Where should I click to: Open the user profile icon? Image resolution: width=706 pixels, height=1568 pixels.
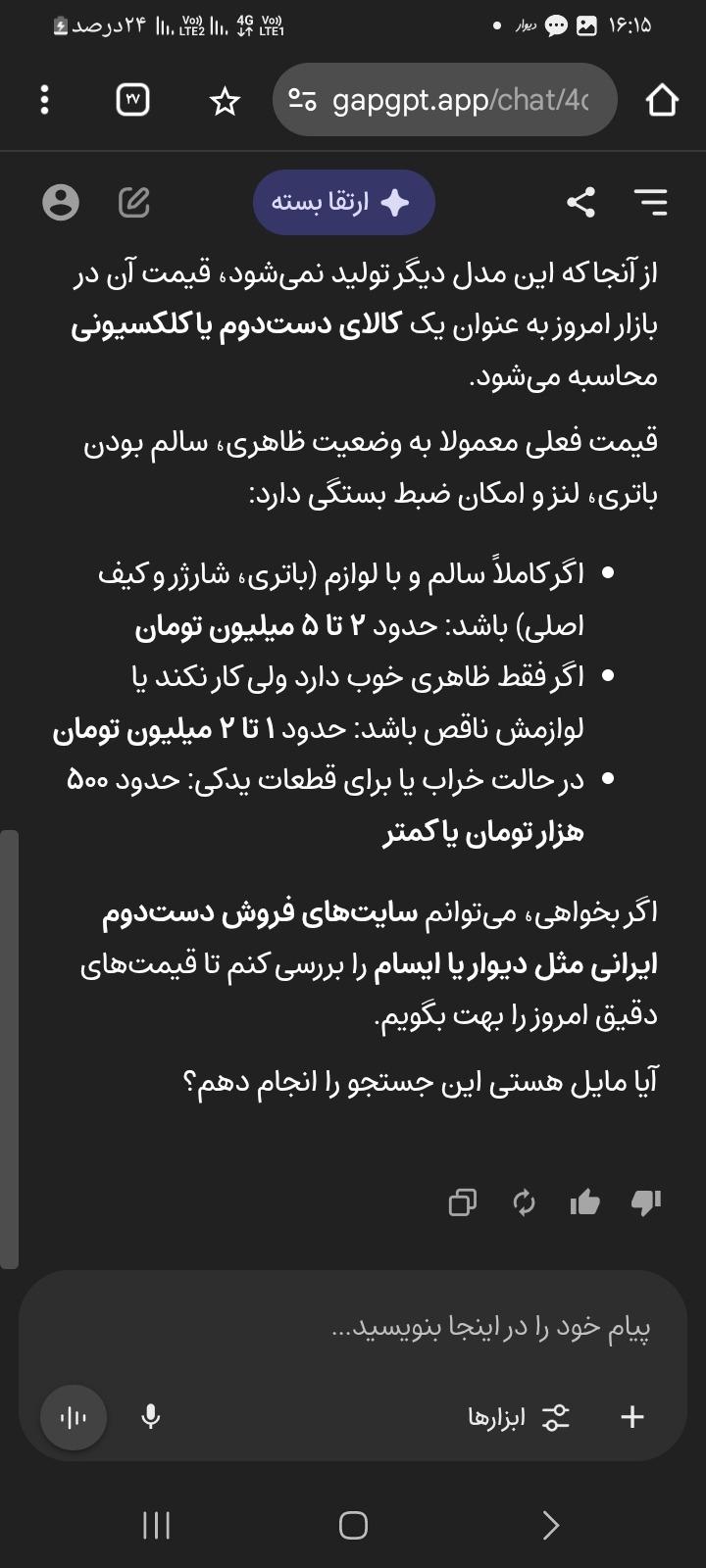(61, 203)
